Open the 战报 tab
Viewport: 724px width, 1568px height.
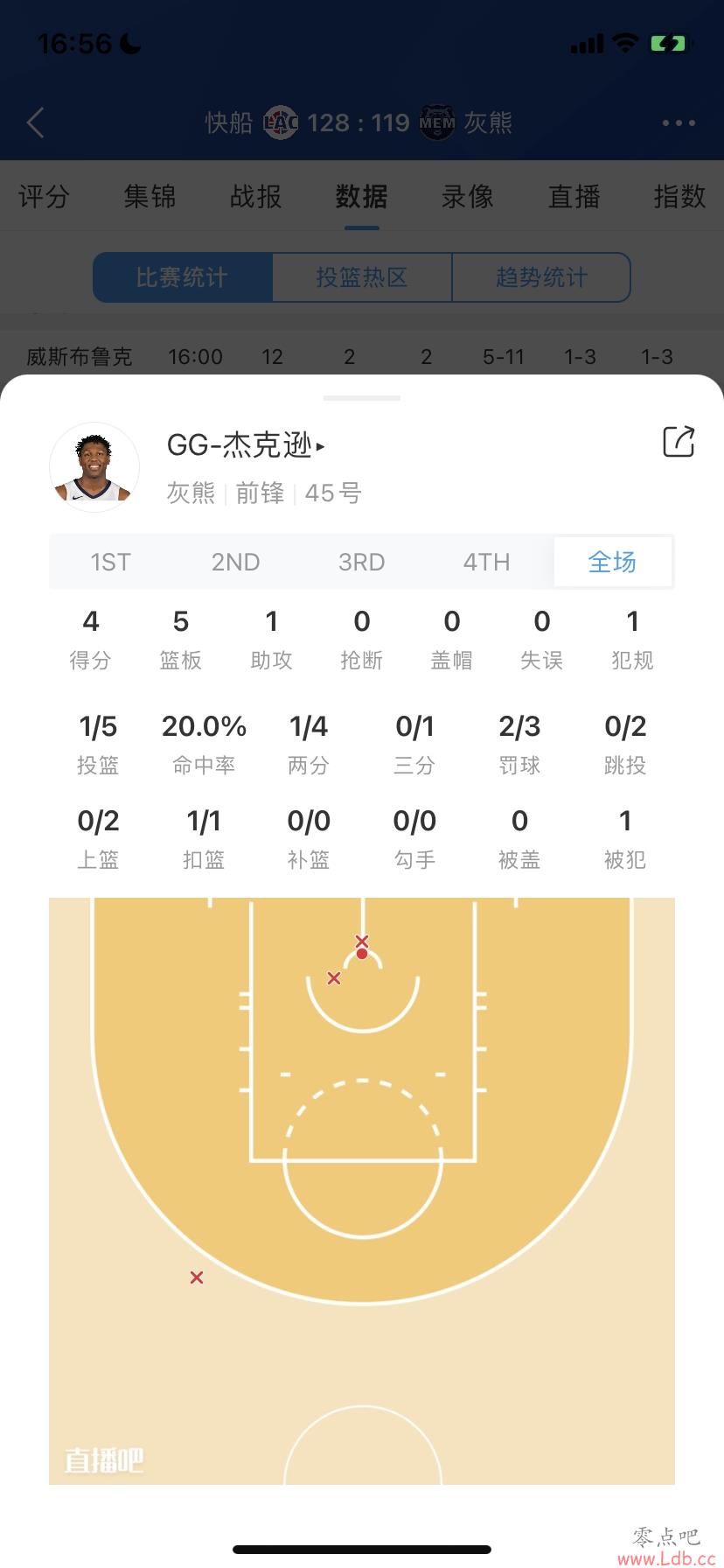click(255, 197)
